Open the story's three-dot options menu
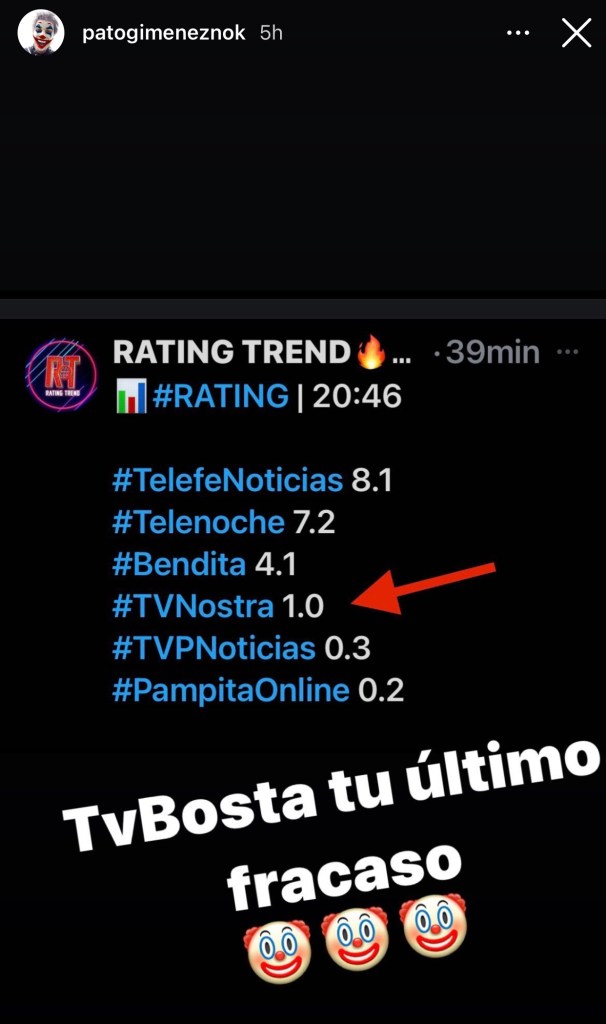The width and height of the screenshot is (606, 1024). 518,33
